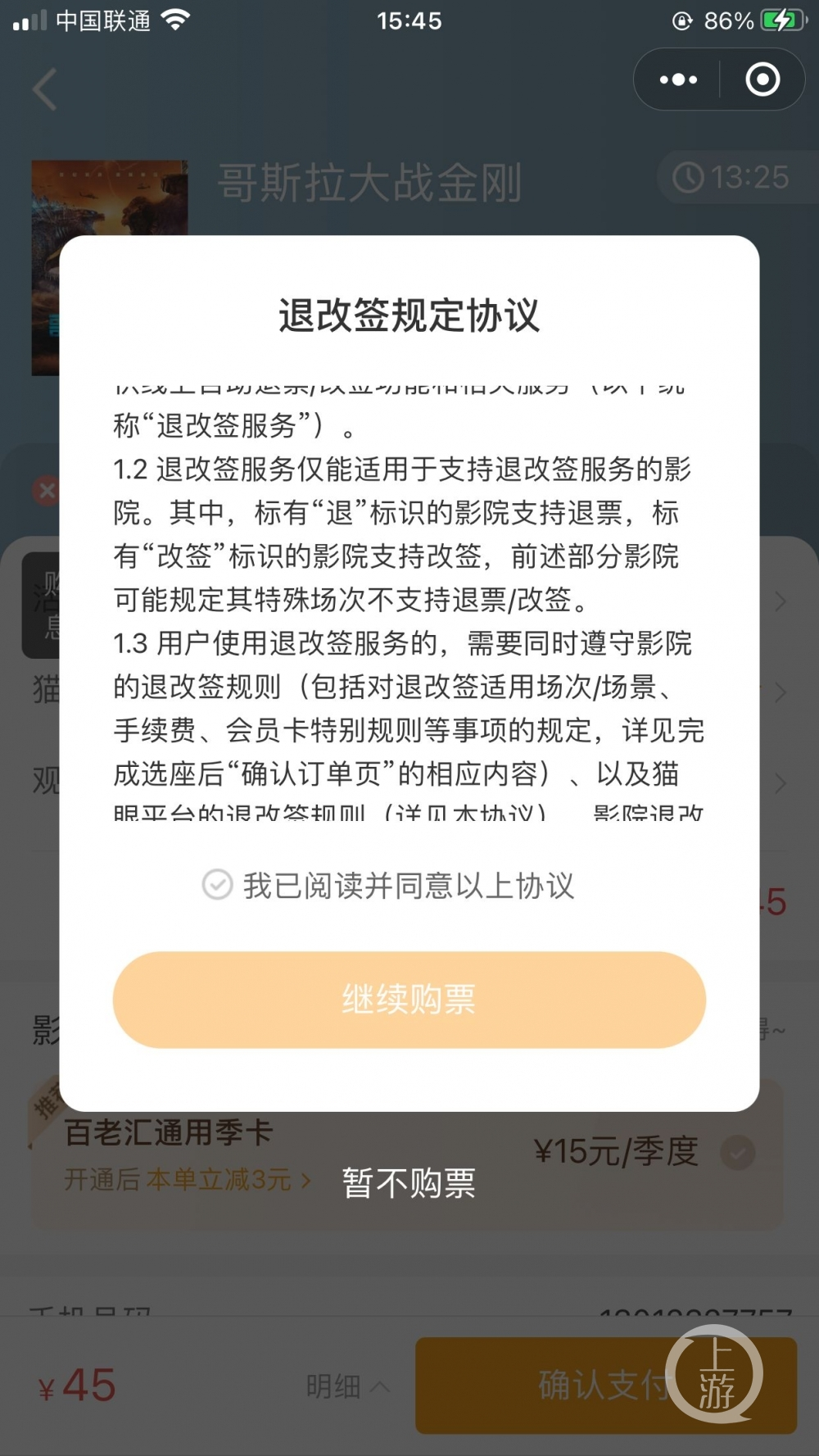
Task: Go back with the top-left arrow
Action: point(45,88)
